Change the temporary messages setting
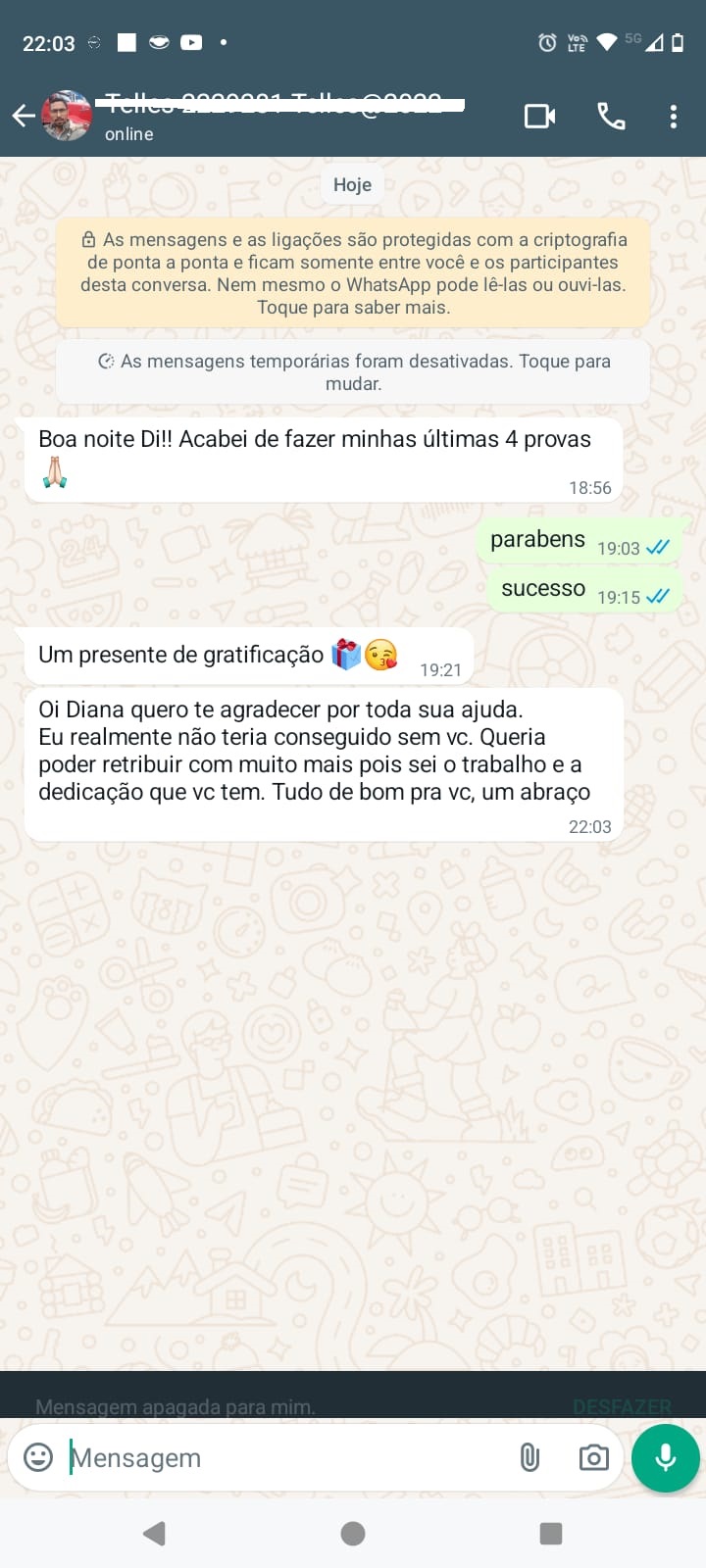 pyautogui.click(x=353, y=372)
